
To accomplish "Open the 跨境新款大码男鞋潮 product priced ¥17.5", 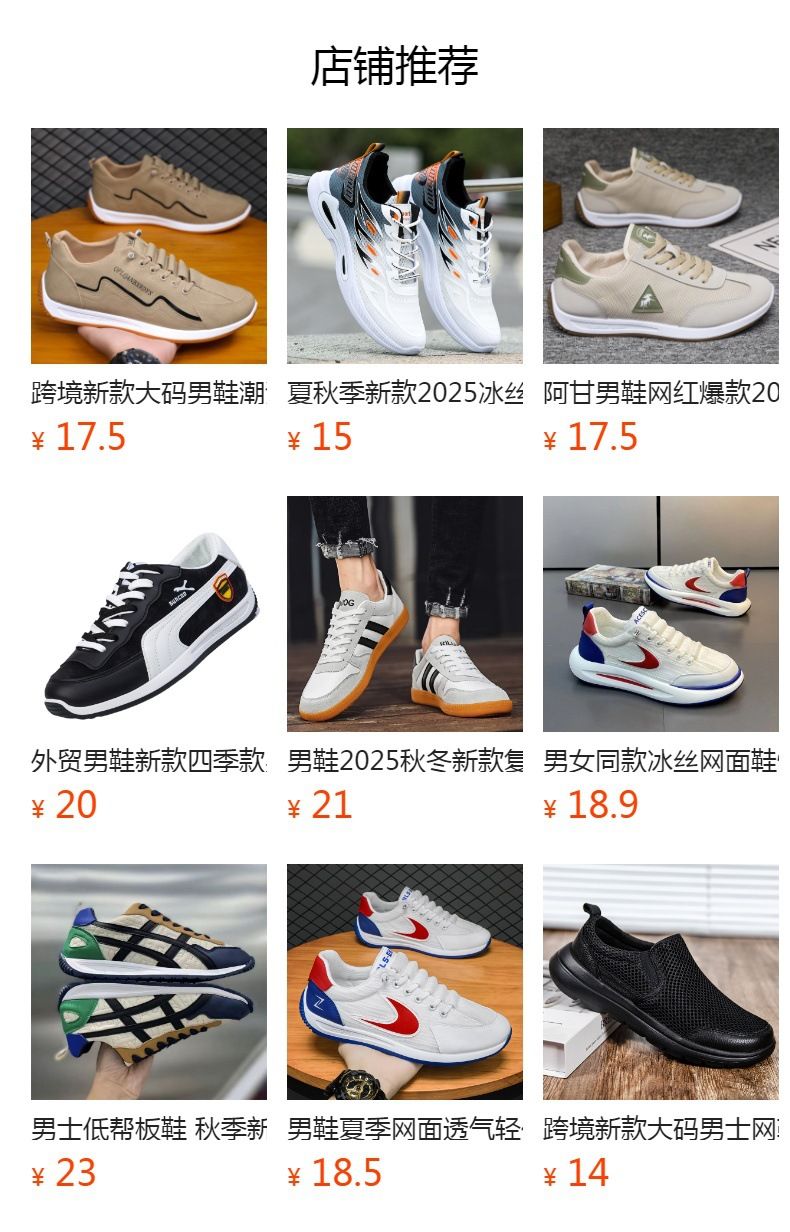I will 149,292.
